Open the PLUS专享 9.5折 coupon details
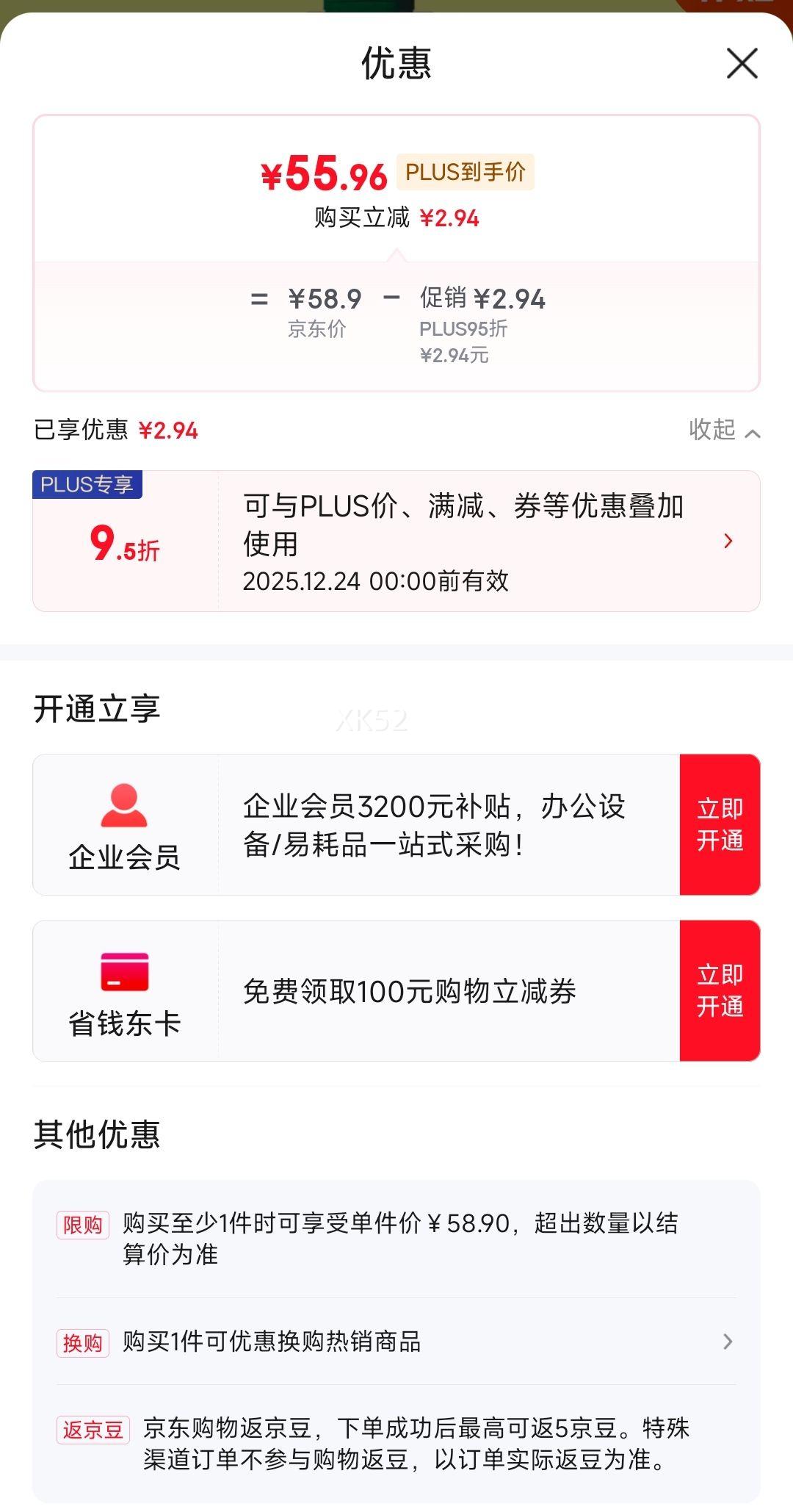Image resolution: width=793 pixels, height=1512 pixels. click(396, 541)
